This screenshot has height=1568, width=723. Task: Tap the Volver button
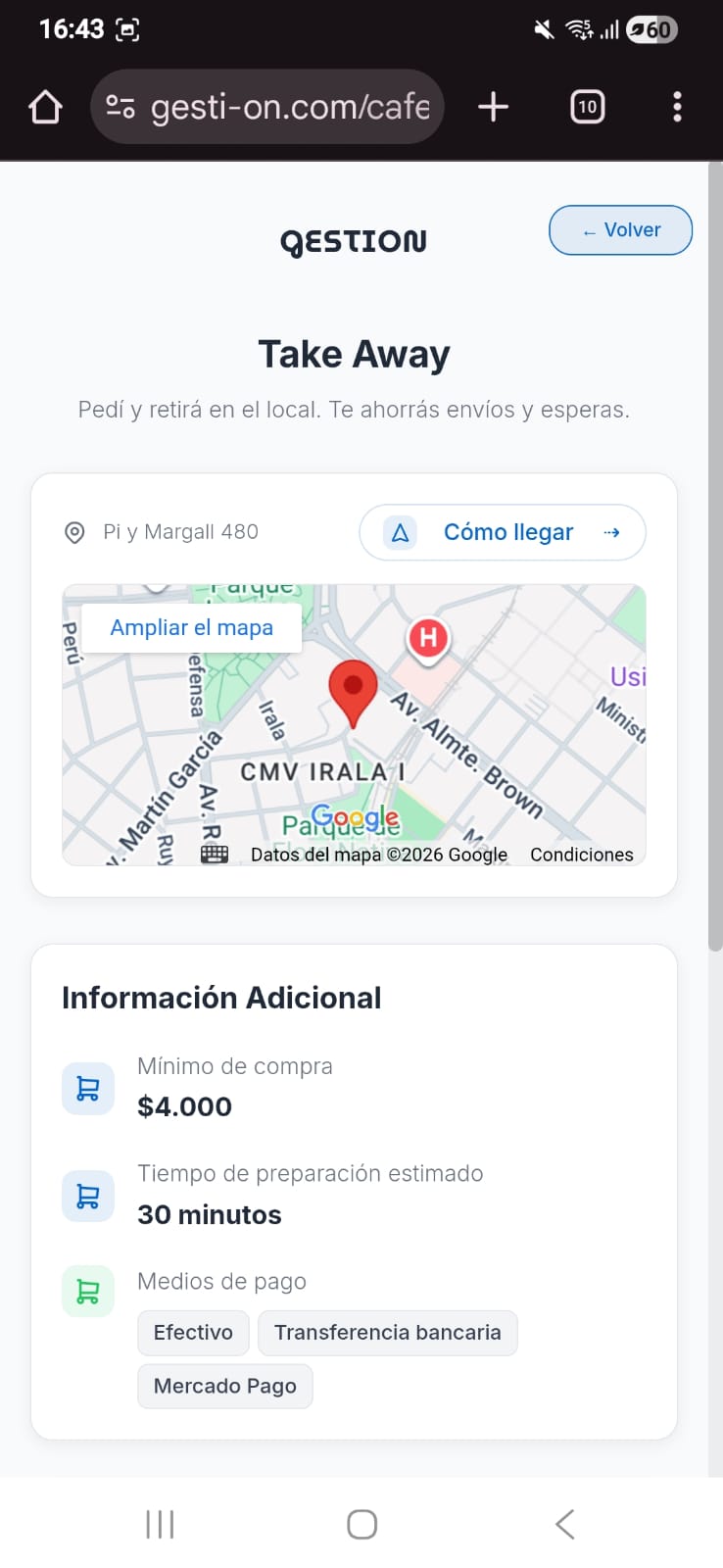coord(620,230)
